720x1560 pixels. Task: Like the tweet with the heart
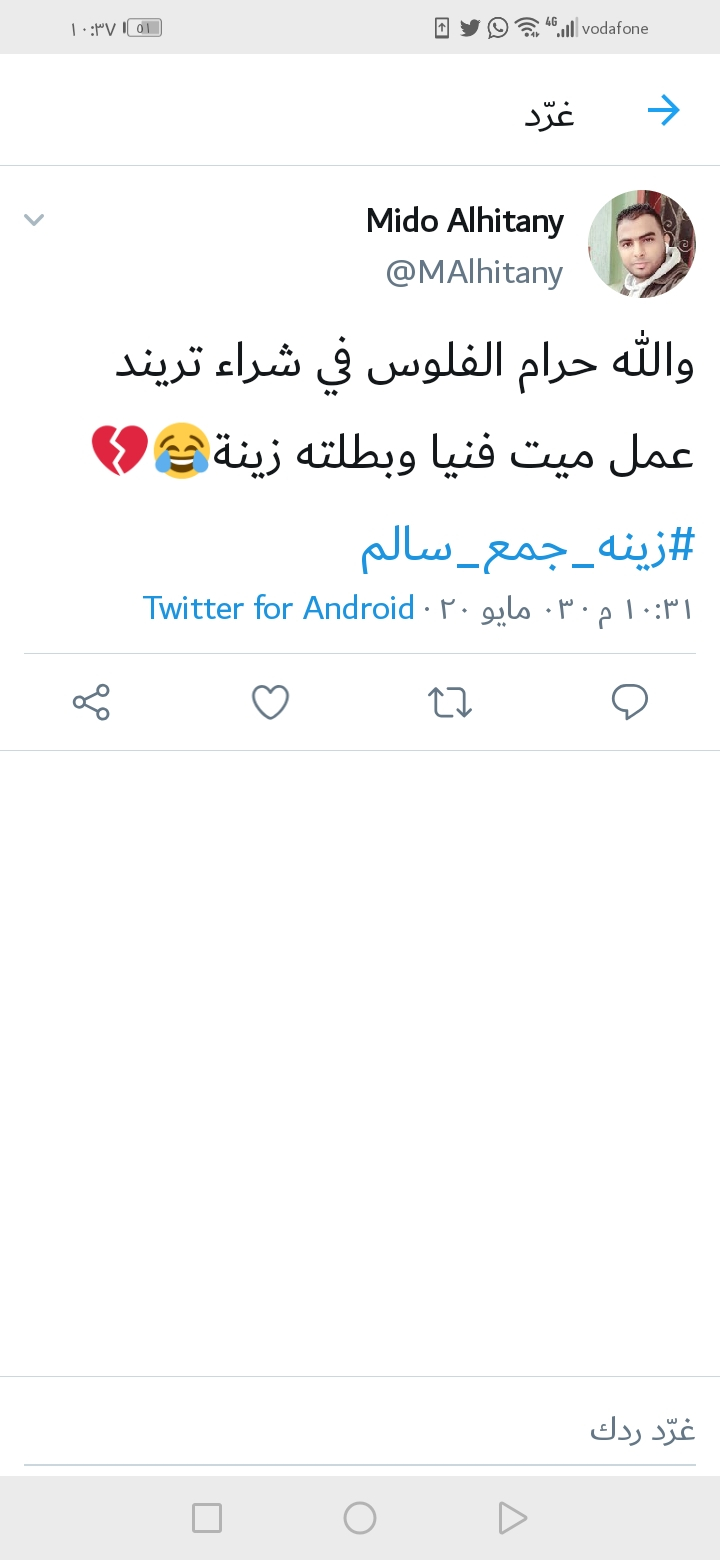270,702
